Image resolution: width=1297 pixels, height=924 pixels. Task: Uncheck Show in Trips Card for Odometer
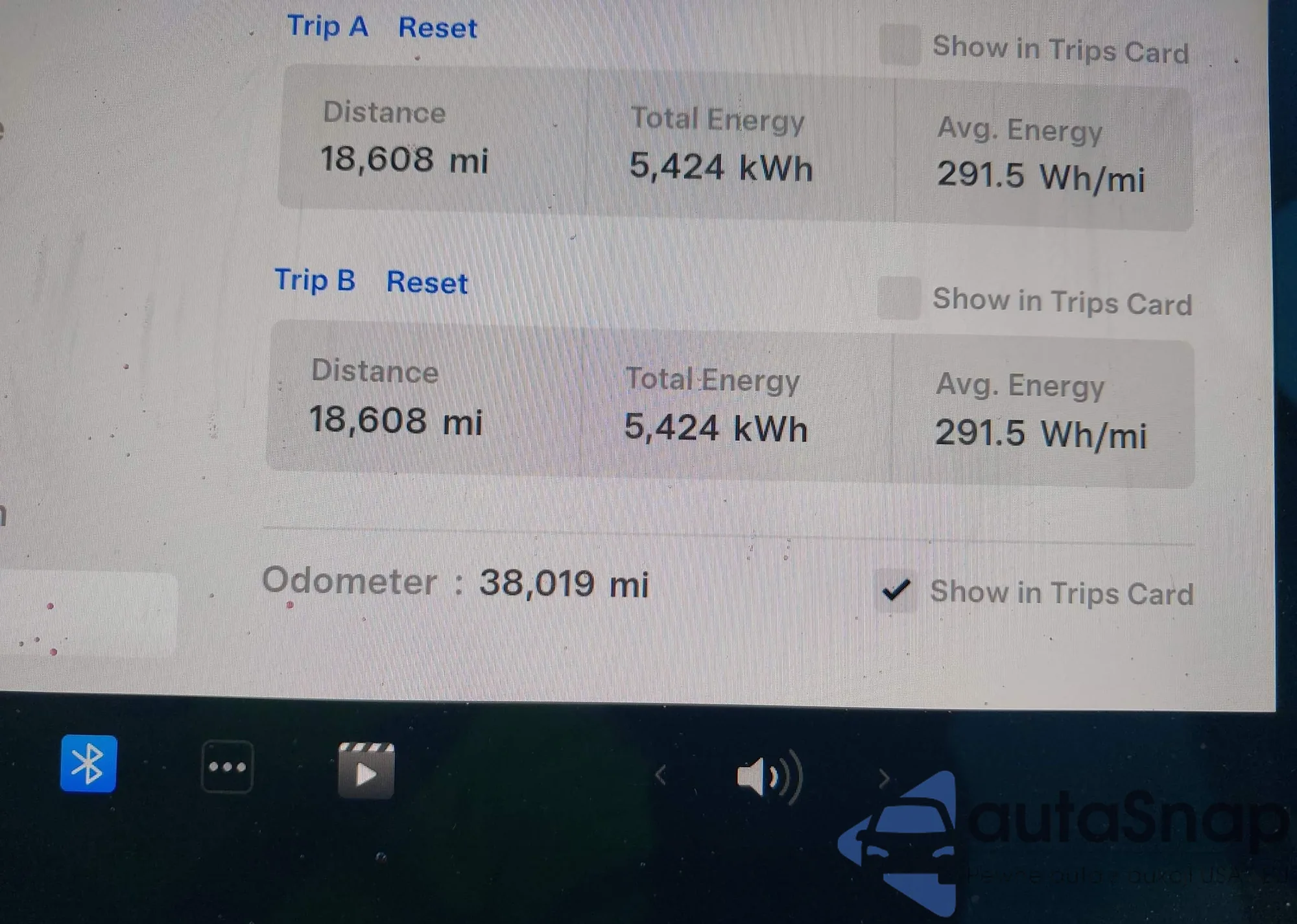tap(896, 590)
